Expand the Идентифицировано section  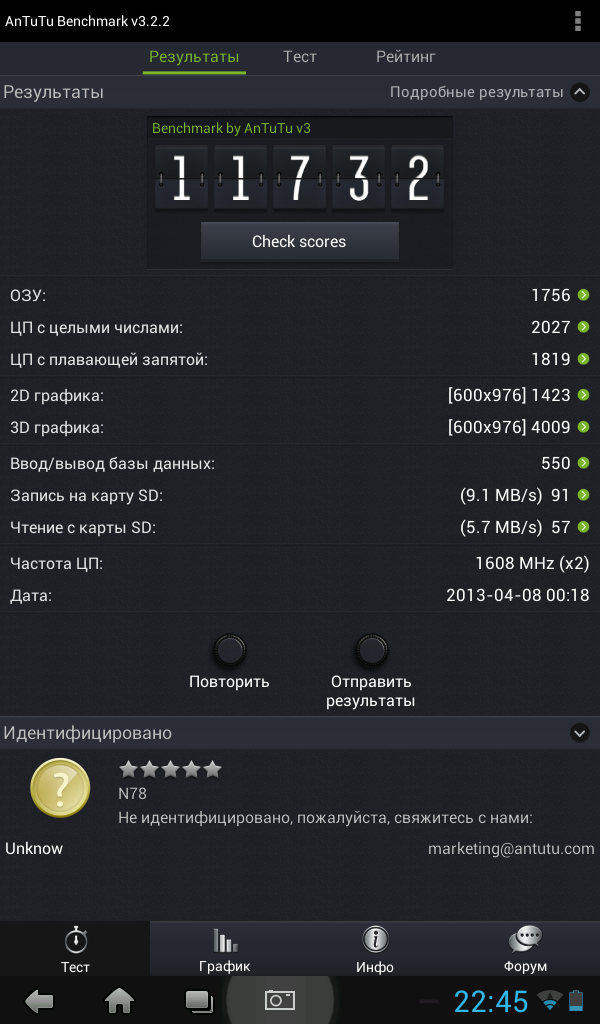tap(579, 733)
